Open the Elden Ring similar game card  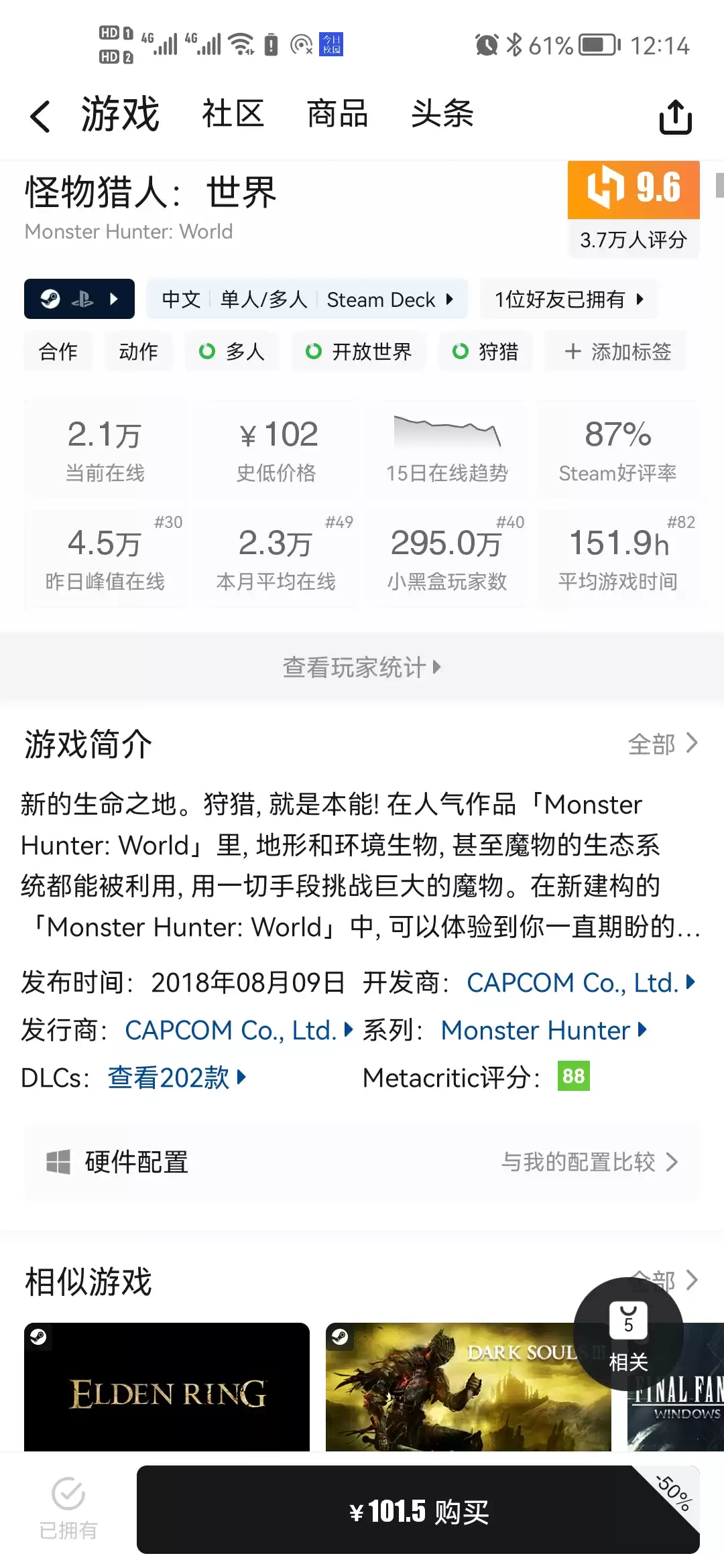(x=167, y=1387)
